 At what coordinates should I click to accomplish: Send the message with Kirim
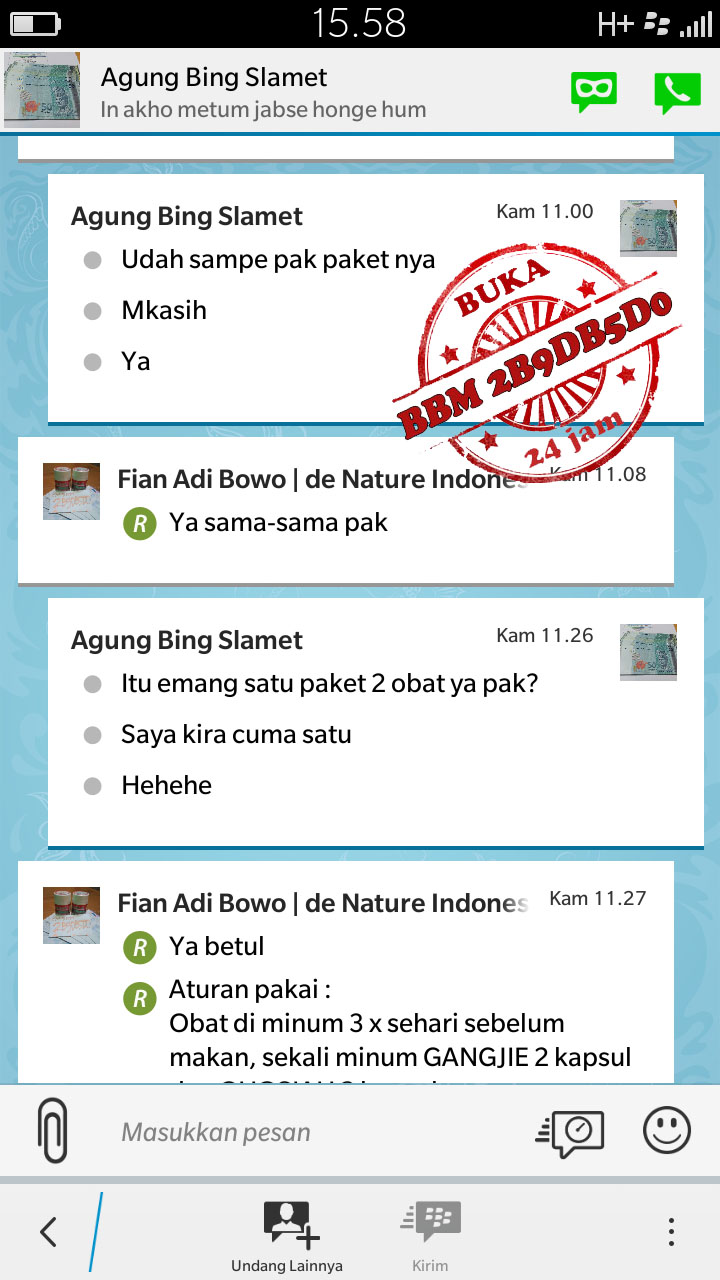[430, 1236]
